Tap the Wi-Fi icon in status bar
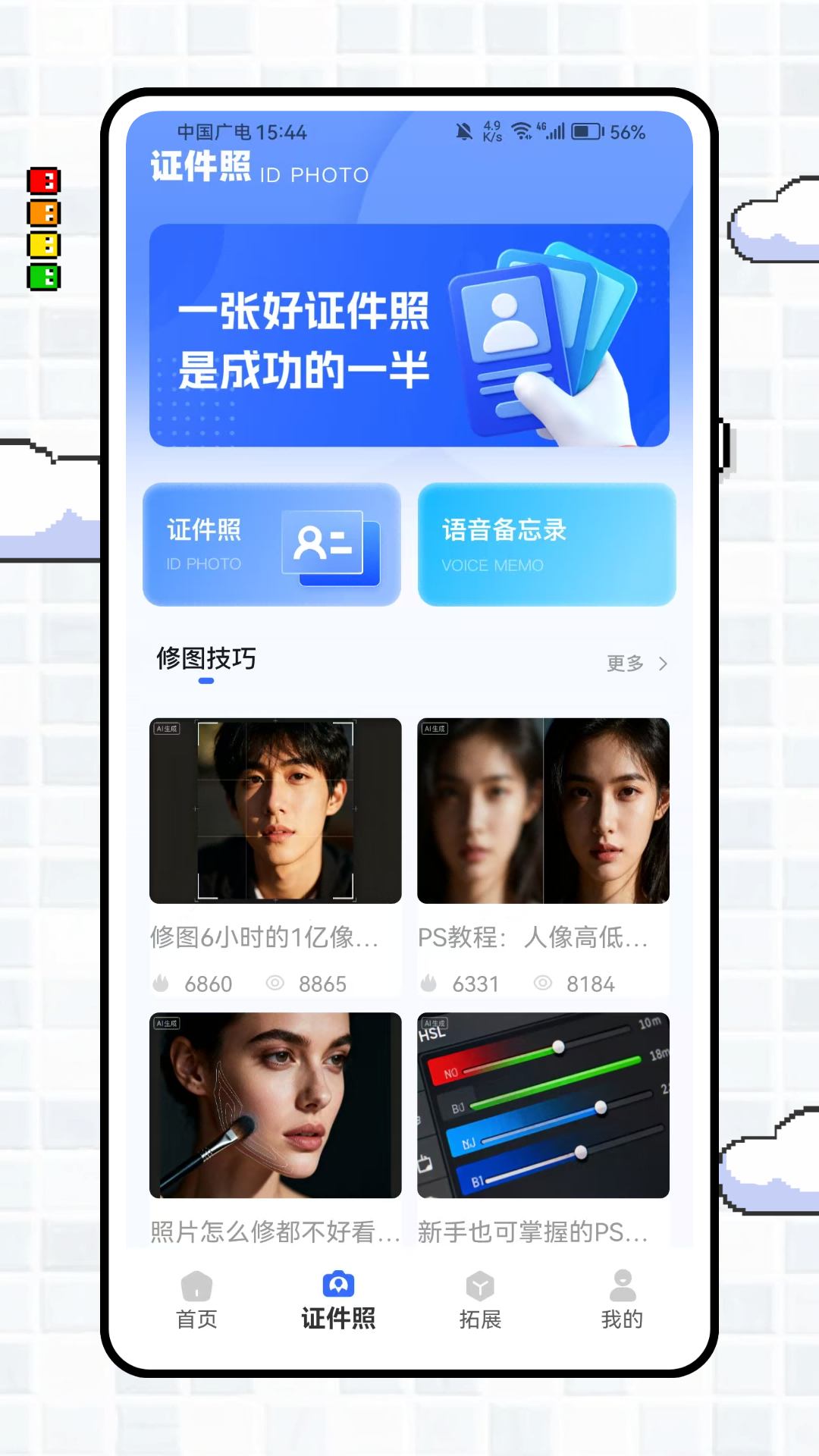 pyautogui.click(x=522, y=130)
